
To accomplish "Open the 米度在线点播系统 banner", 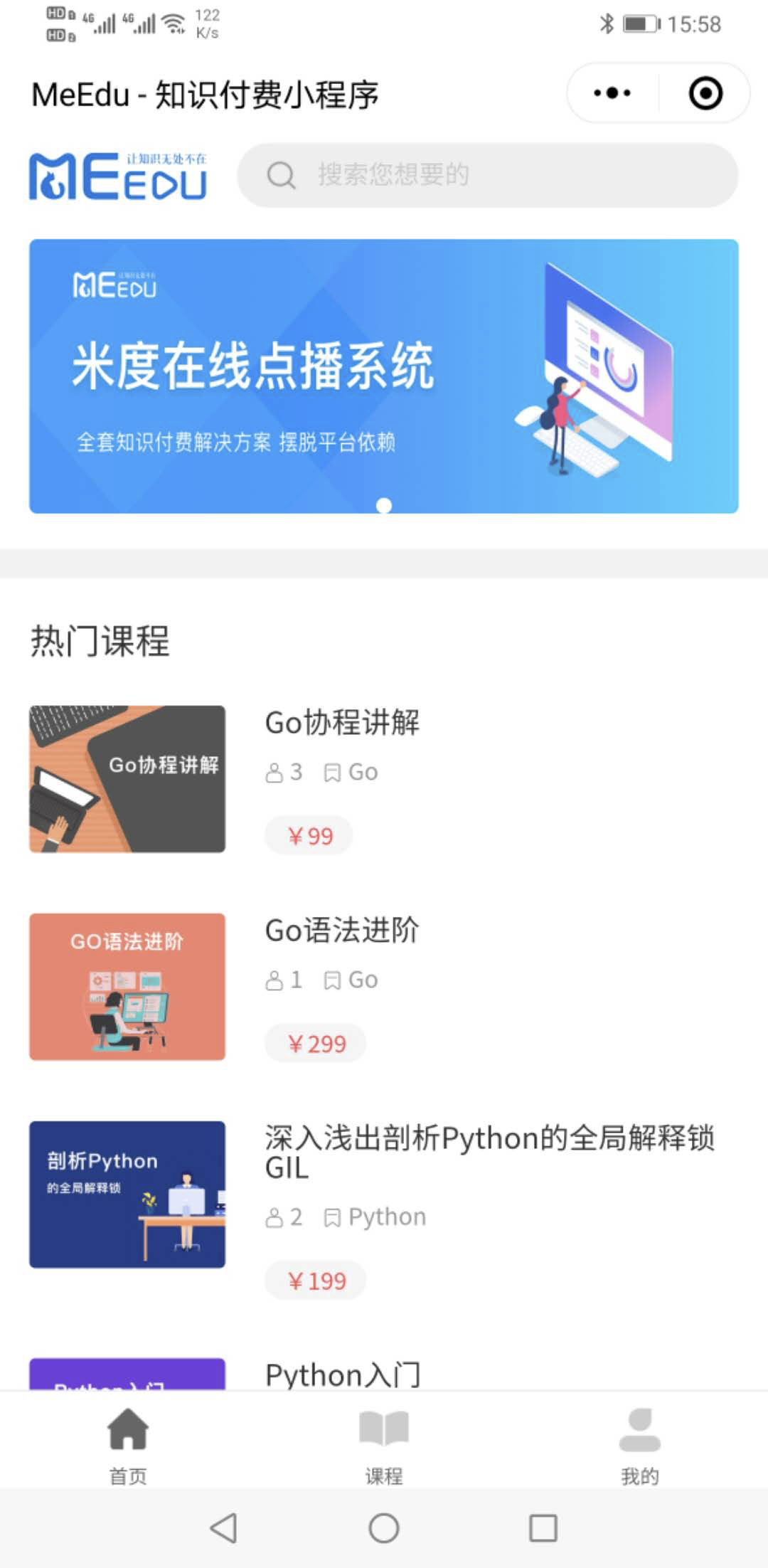I will (x=384, y=376).
